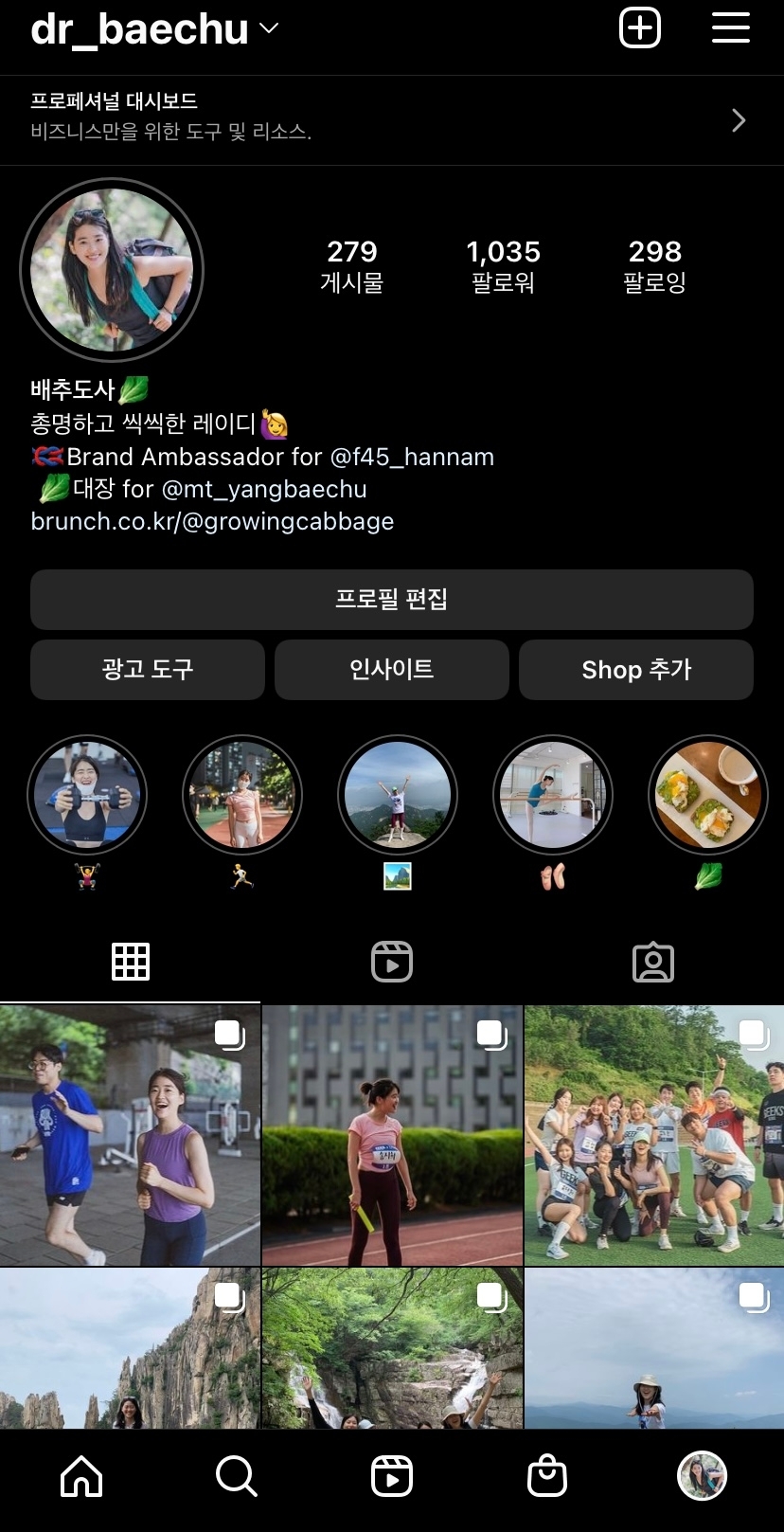
Task: Open the search explore tab
Action: (x=236, y=1476)
